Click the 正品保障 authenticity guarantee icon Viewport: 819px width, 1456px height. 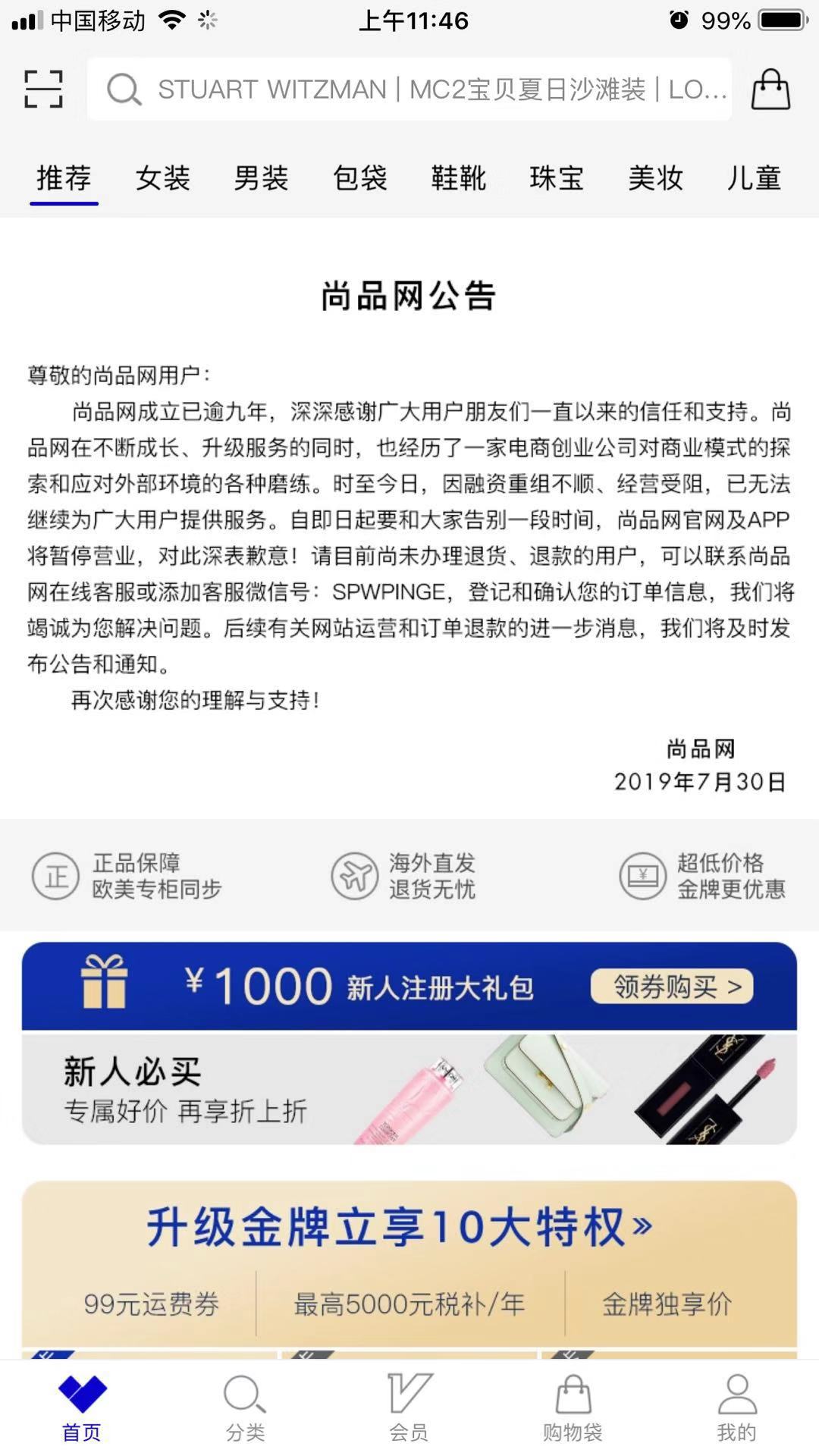pyautogui.click(x=57, y=874)
